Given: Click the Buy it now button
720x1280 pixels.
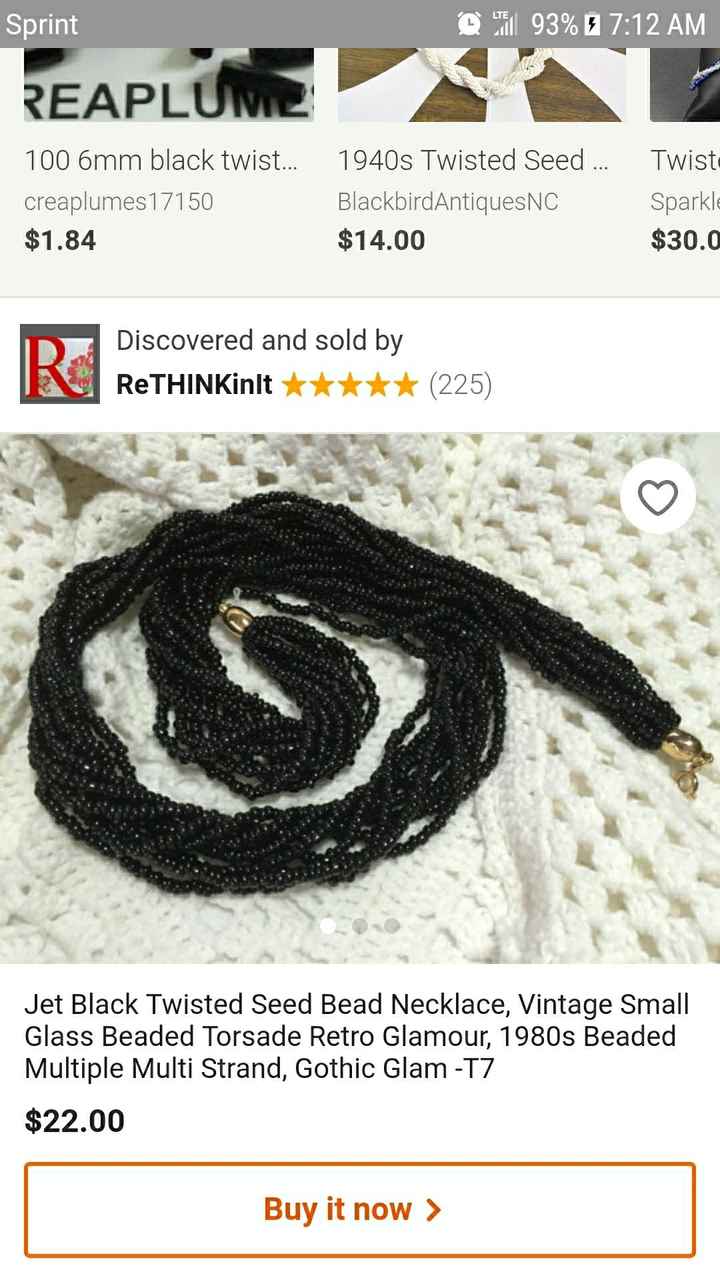Looking at the screenshot, I should click(x=360, y=1208).
